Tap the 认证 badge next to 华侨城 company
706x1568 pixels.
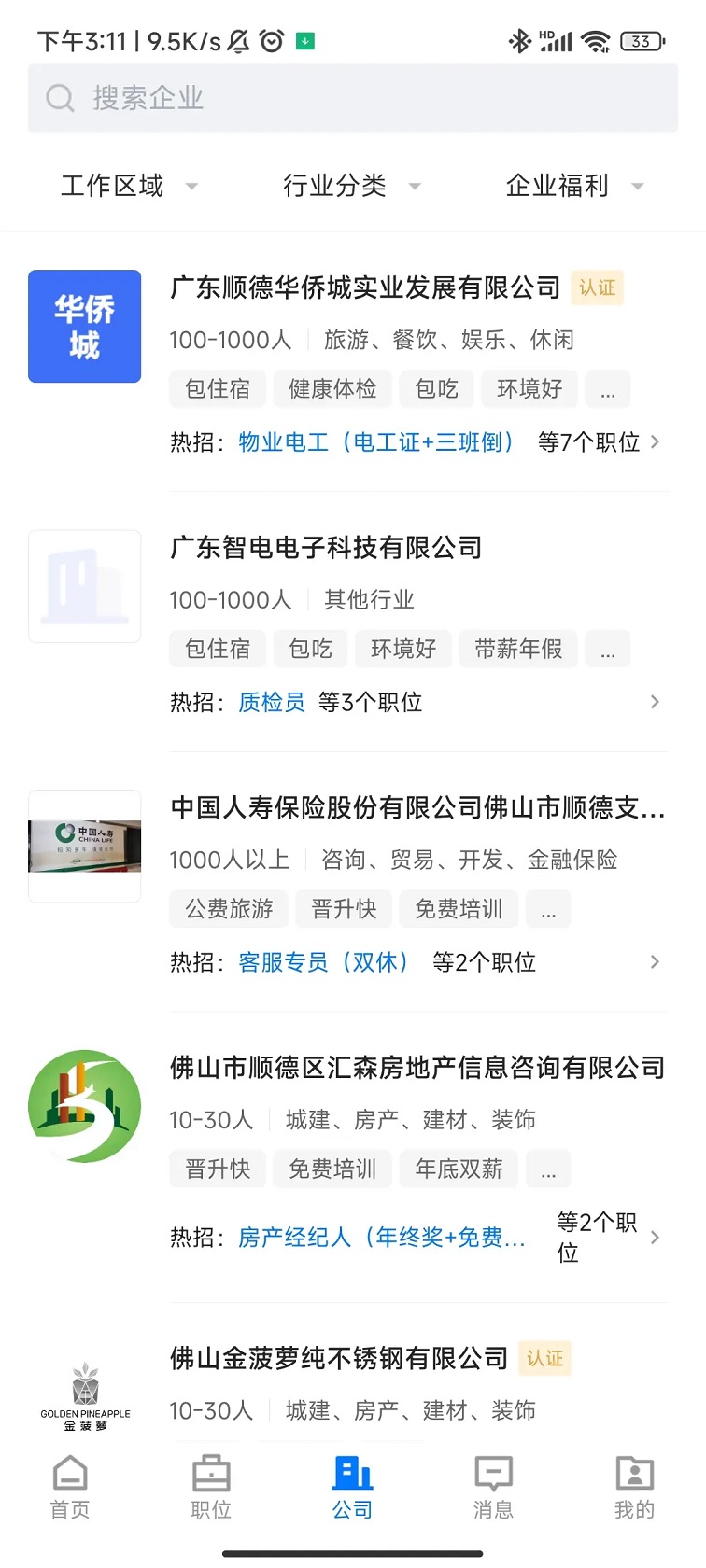[598, 288]
